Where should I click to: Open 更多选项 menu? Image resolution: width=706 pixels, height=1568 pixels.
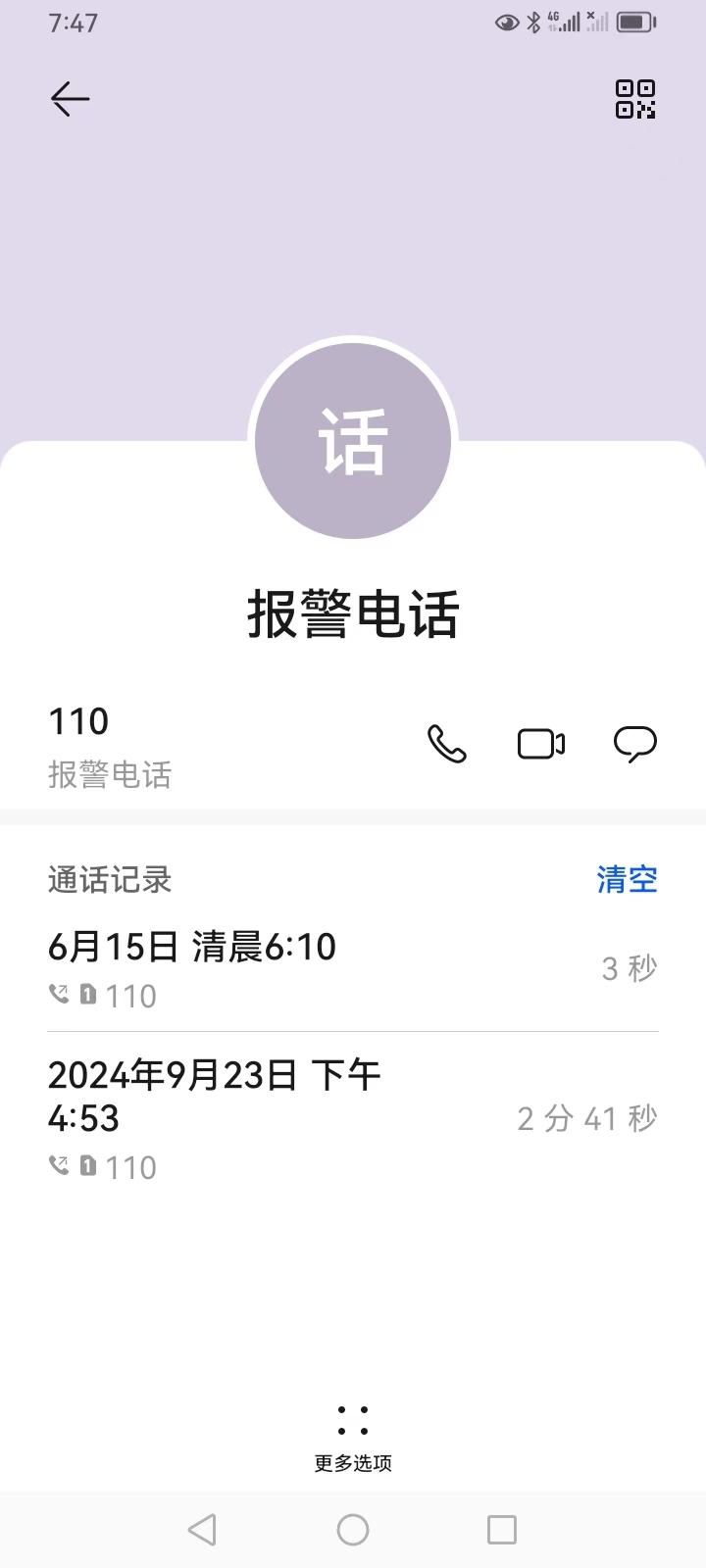353,1436
